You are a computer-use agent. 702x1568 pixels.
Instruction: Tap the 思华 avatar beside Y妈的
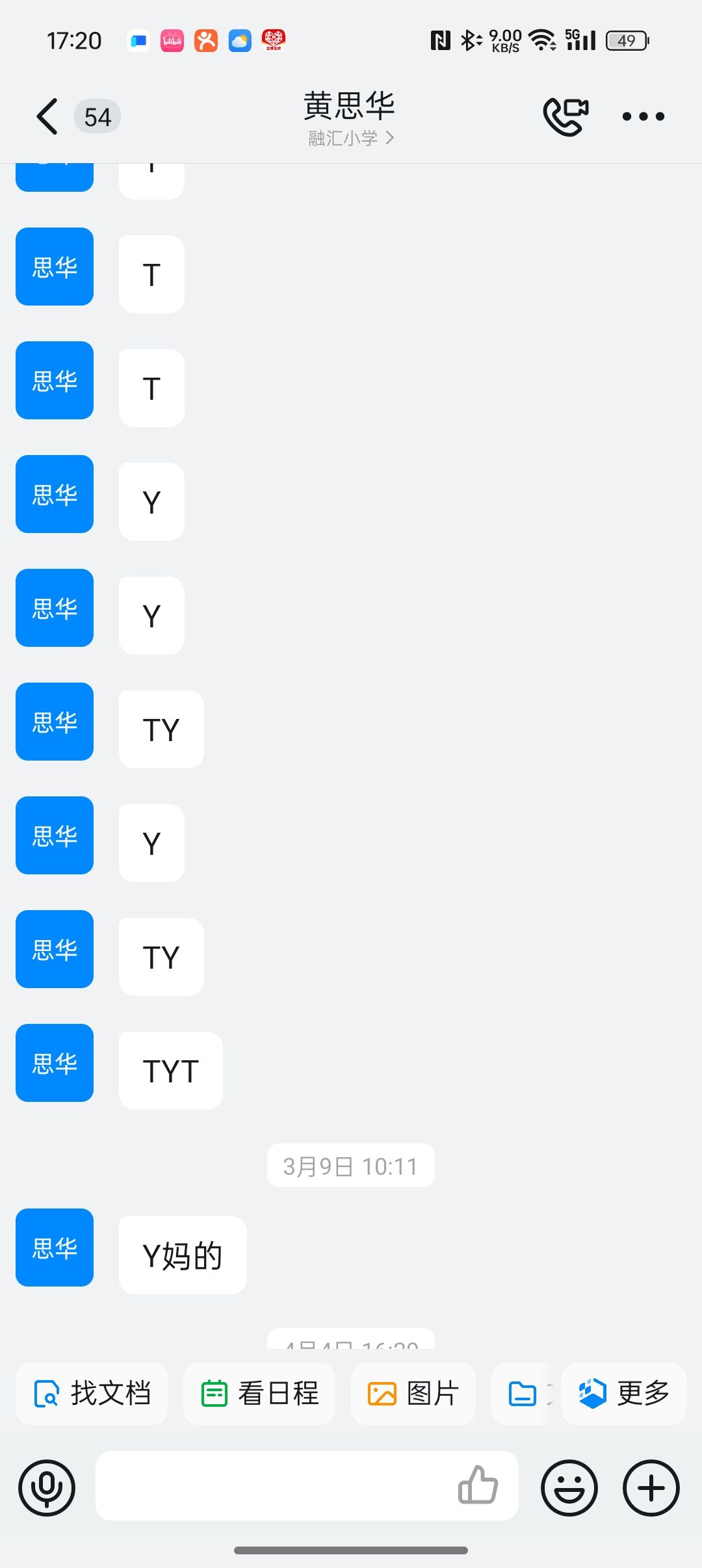[55, 1248]
